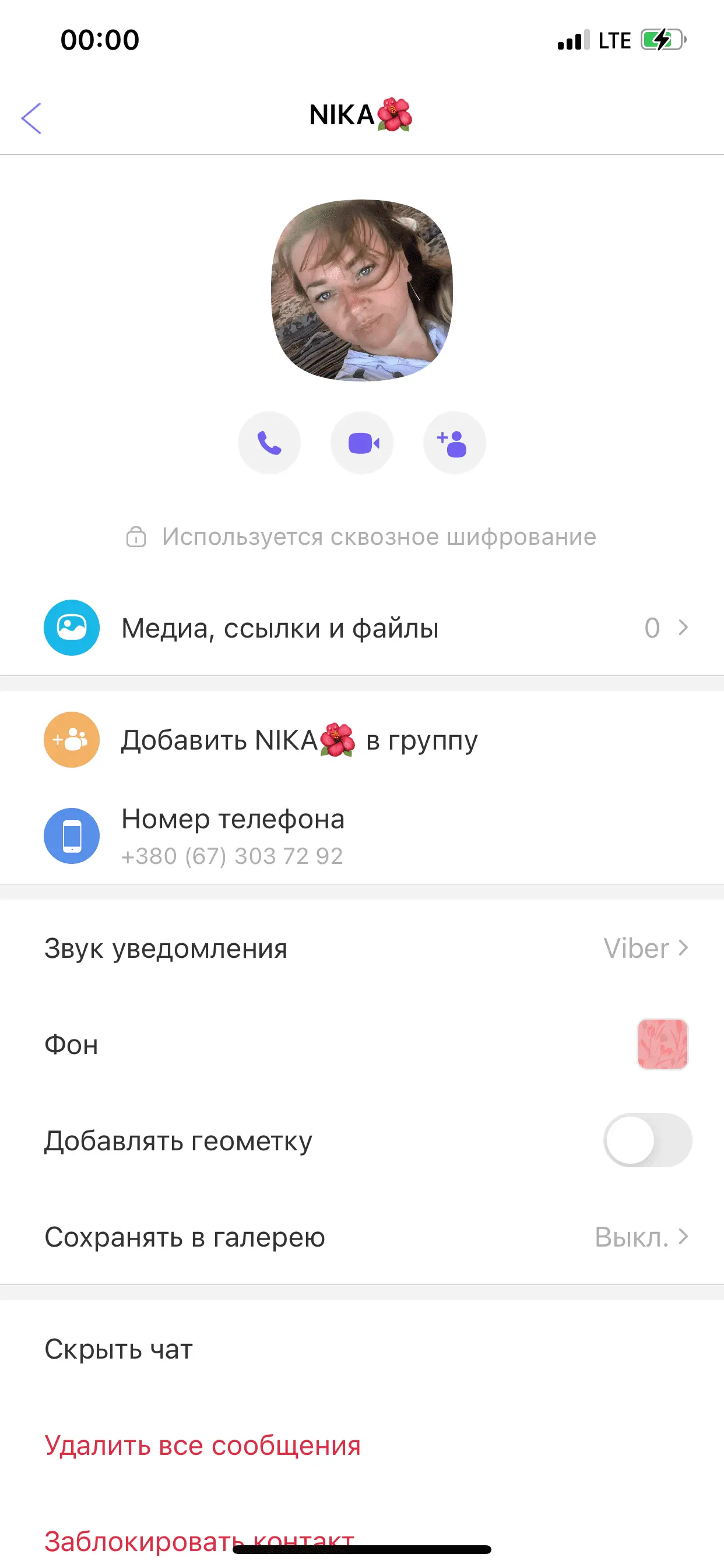724x1568 pixels.
Task: Choose Скрыть чат
Action: pyautogui.click(x=119, y=1349)
